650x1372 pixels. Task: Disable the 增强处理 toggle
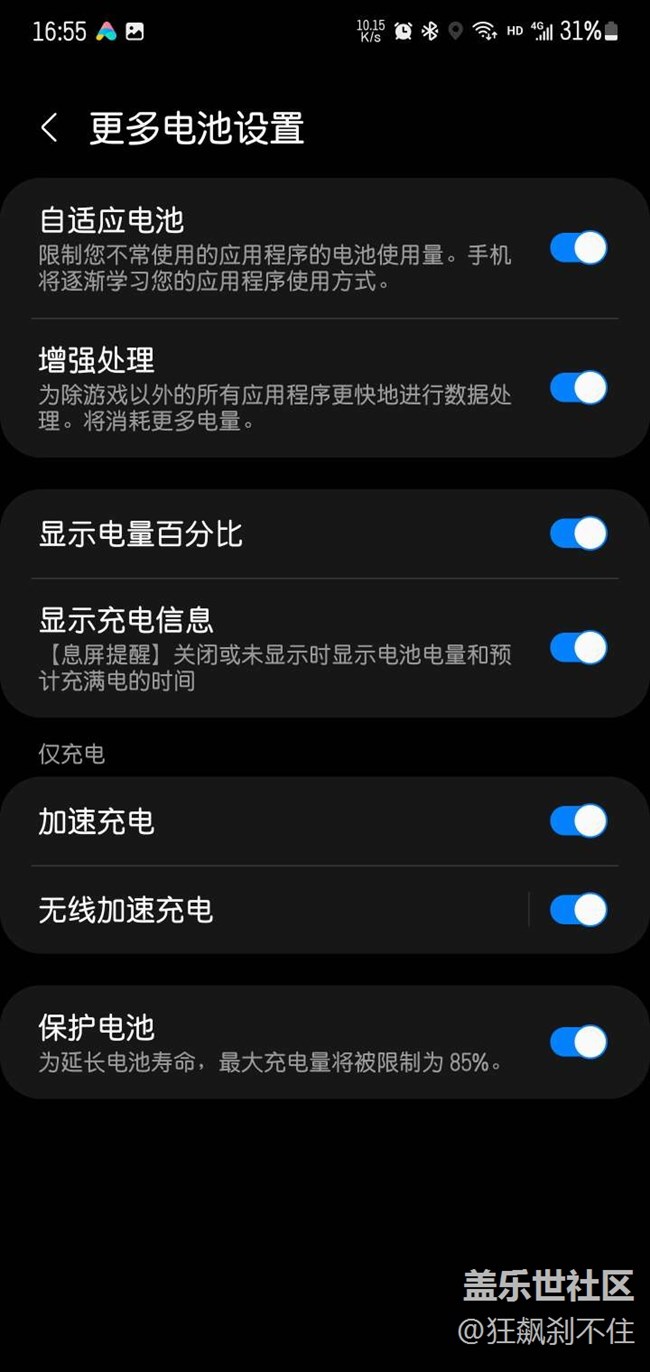pyautogui.click(x=578, y=388)
